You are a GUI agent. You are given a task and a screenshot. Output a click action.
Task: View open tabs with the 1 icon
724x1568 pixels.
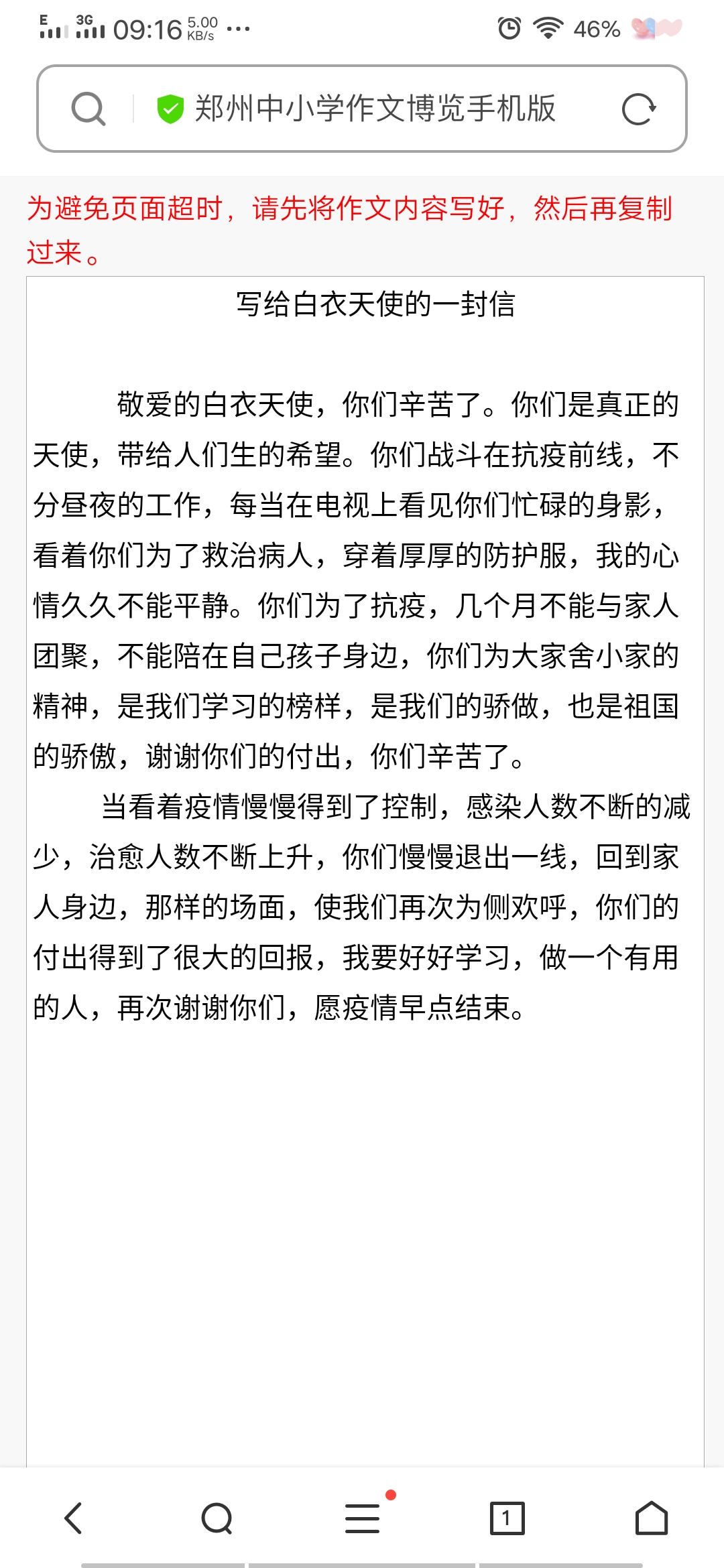(507, 1518)
